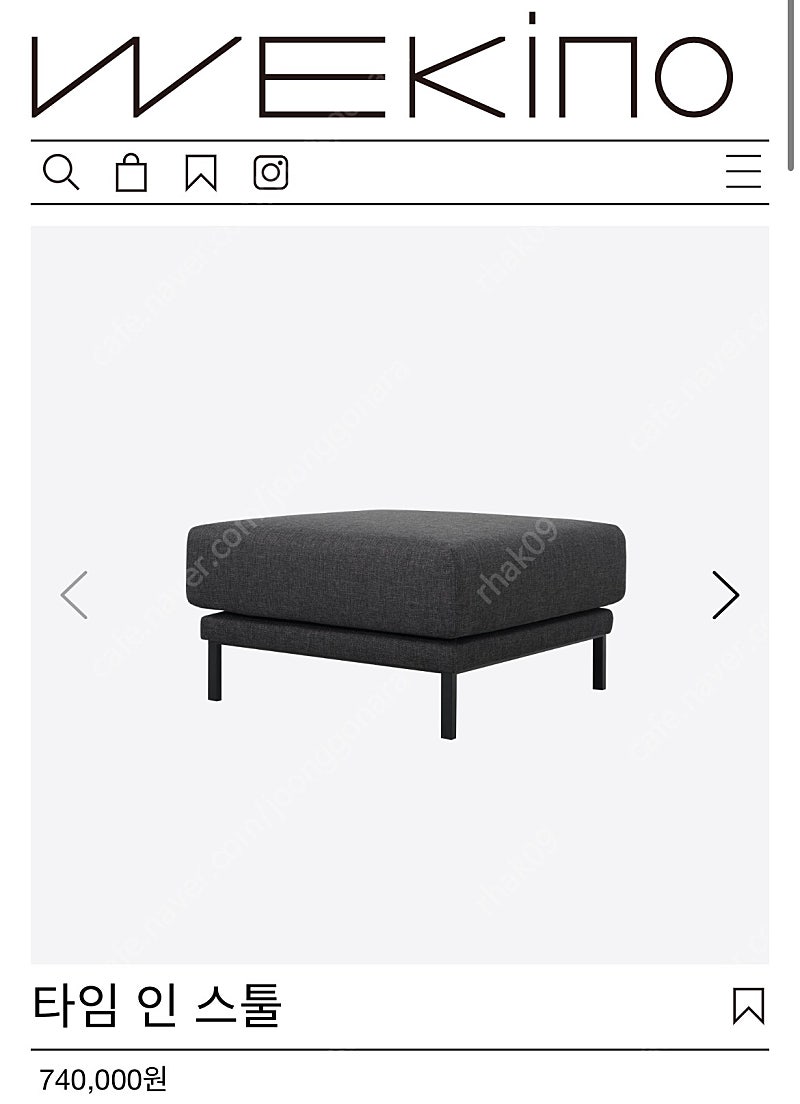Open the shopping bag
This screenshot has width=800, height=1104.
click(x=131, y=173)
